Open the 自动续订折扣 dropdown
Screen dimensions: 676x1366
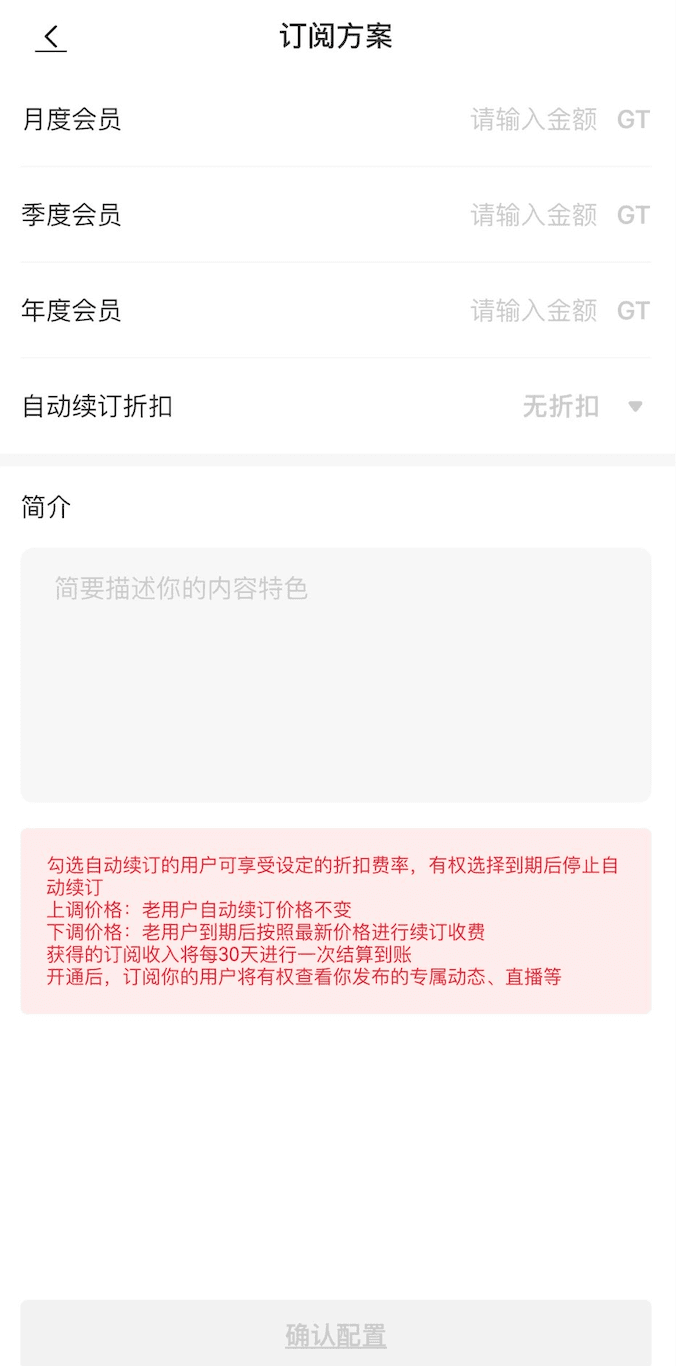pyautogui.click(x=582, y=407)
